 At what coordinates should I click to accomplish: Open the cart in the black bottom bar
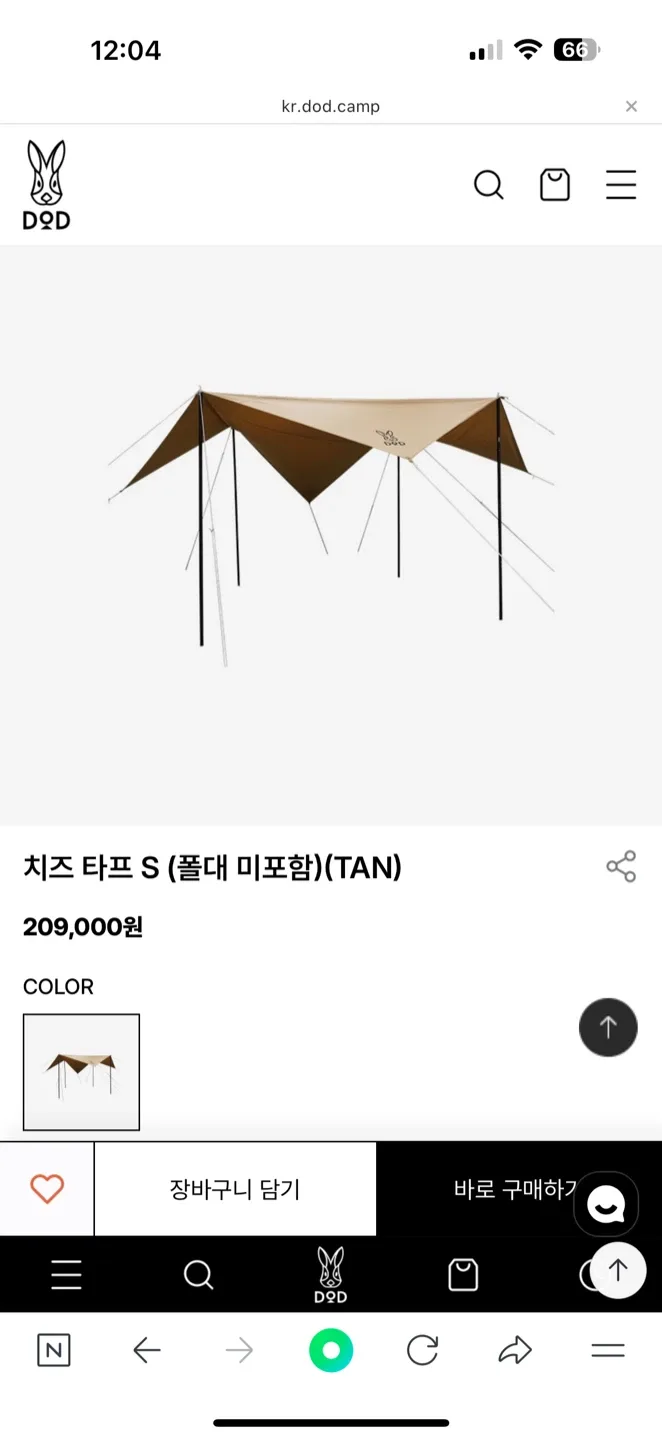[463, 1274]
